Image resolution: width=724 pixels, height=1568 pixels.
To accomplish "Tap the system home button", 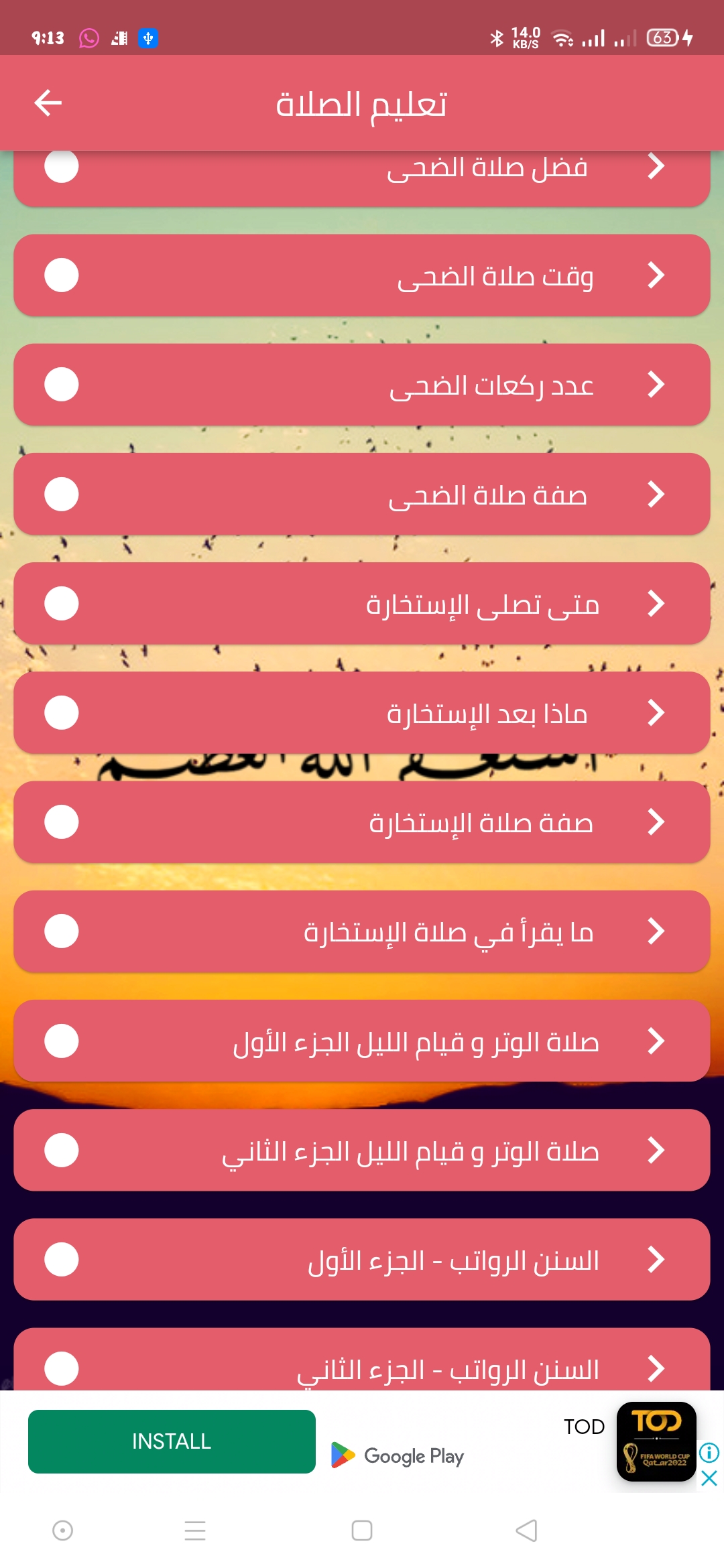I will [x=362, y=1530].
